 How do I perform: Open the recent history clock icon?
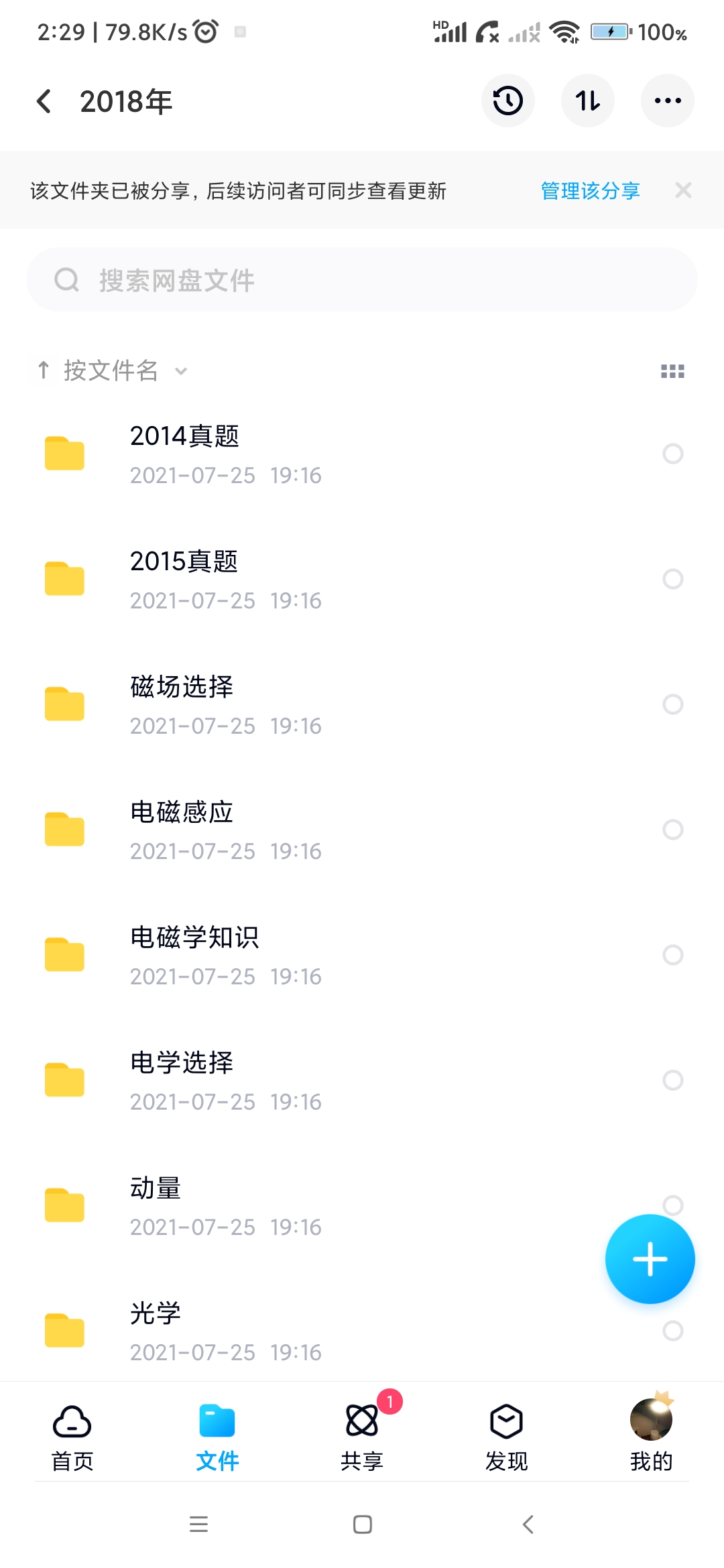coord(507,101)
